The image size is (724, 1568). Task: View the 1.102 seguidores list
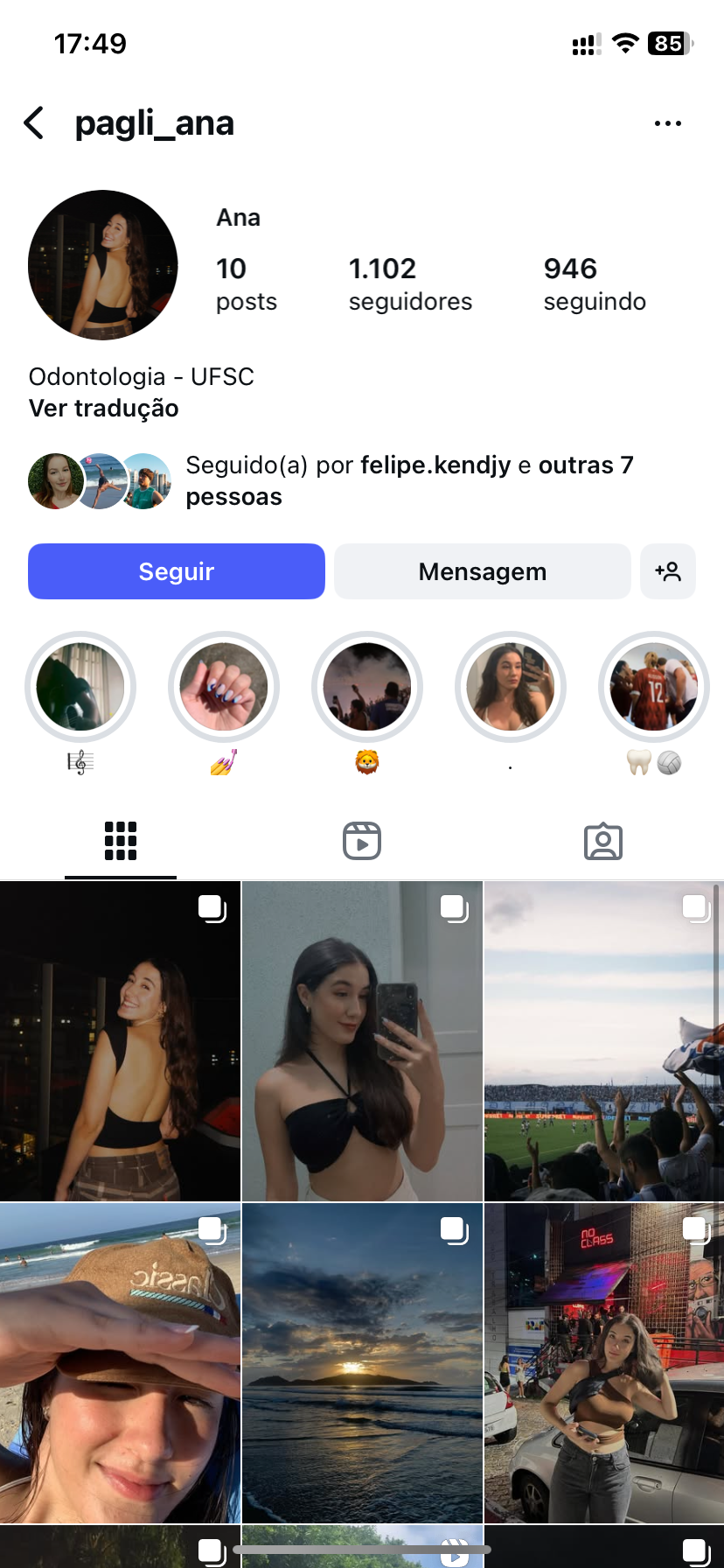tap(409, 283)
